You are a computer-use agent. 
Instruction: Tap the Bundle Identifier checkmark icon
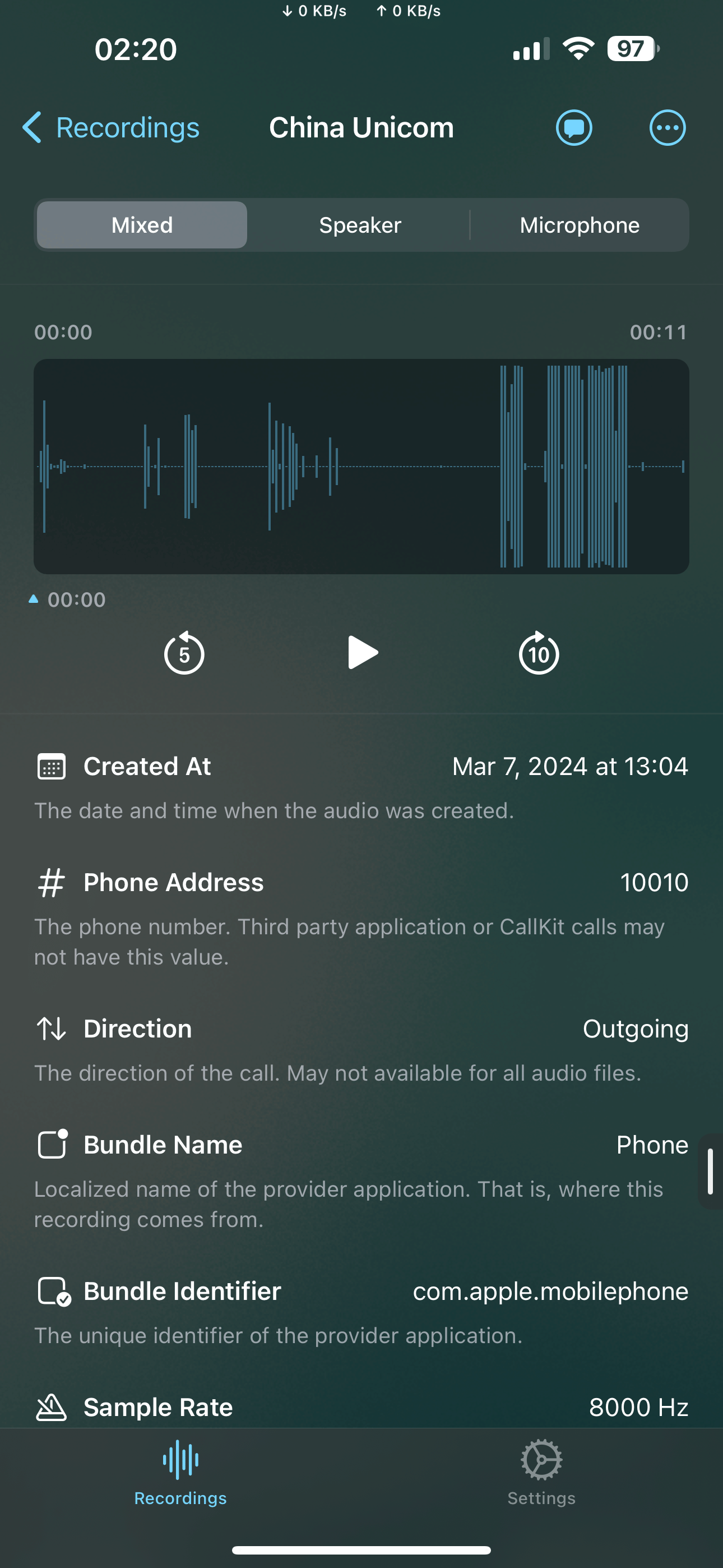[54, 1290]
